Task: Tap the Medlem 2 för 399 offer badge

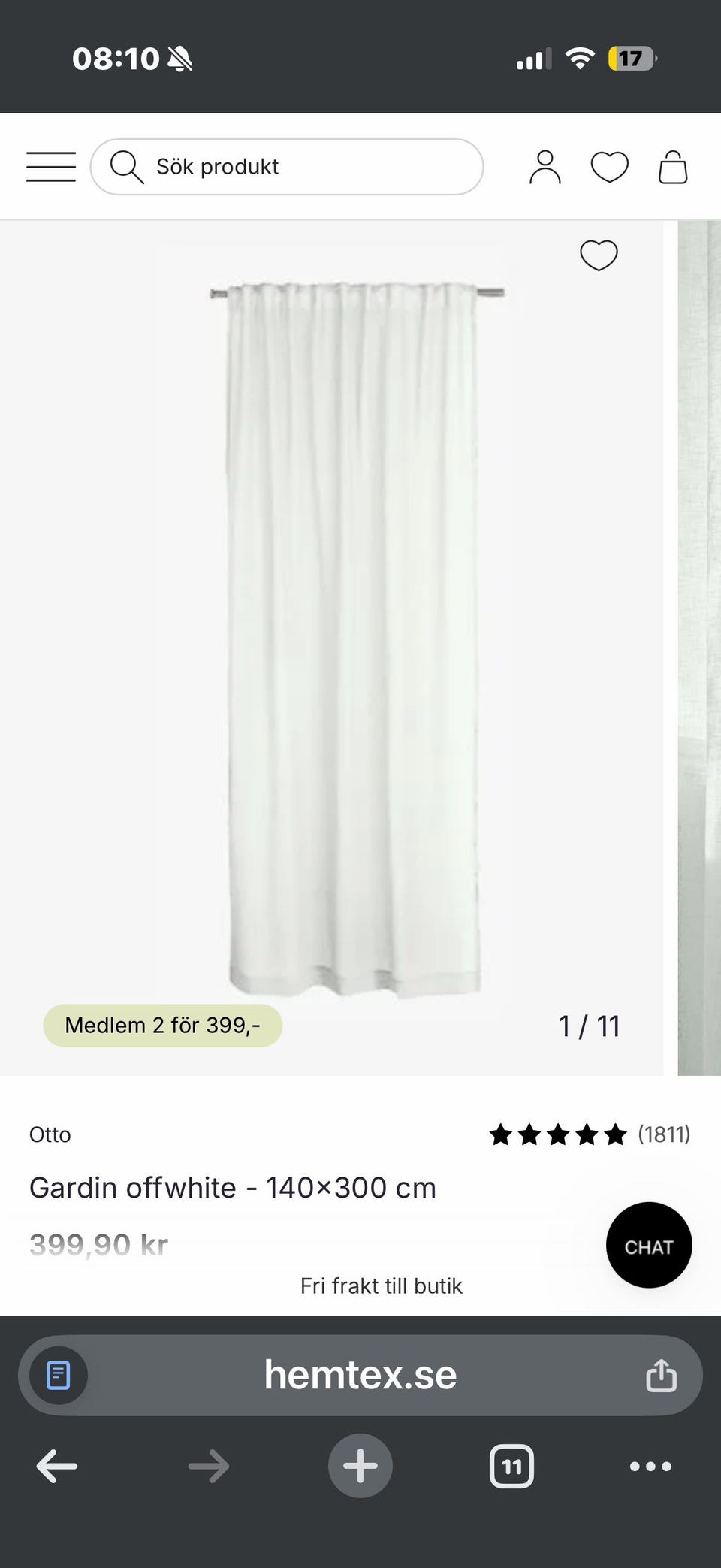Action: click(x=162, y=1025)
